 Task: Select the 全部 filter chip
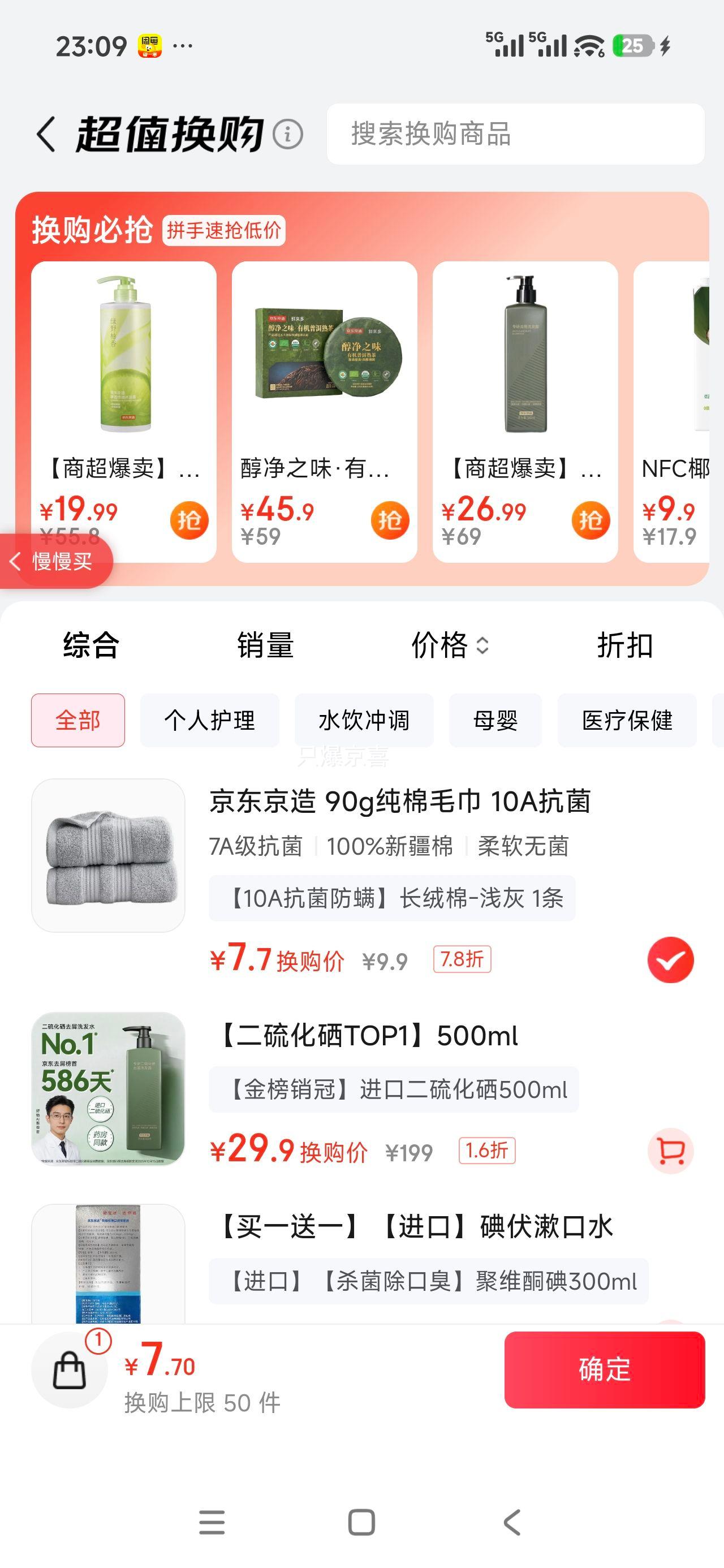tap(78, 721)
